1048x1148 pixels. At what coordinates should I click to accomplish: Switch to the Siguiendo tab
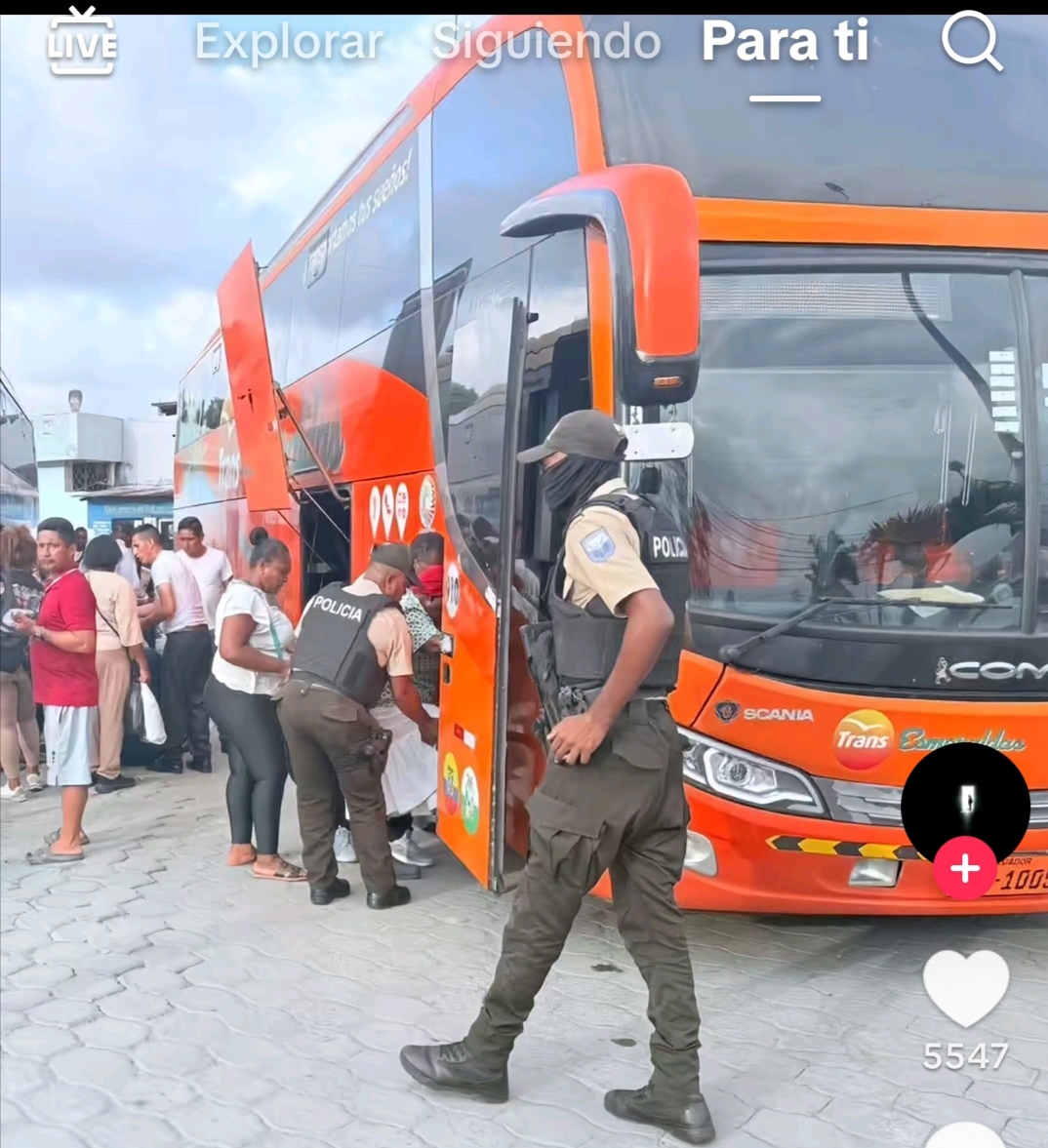click(x=546, y=42)
